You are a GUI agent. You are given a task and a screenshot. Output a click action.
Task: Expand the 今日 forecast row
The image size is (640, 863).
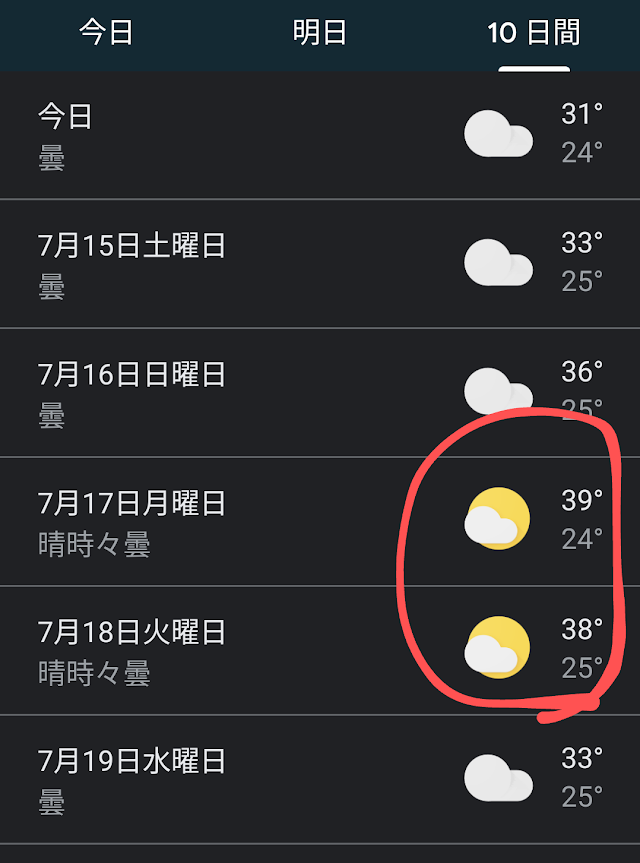click(x=320, y=135)
